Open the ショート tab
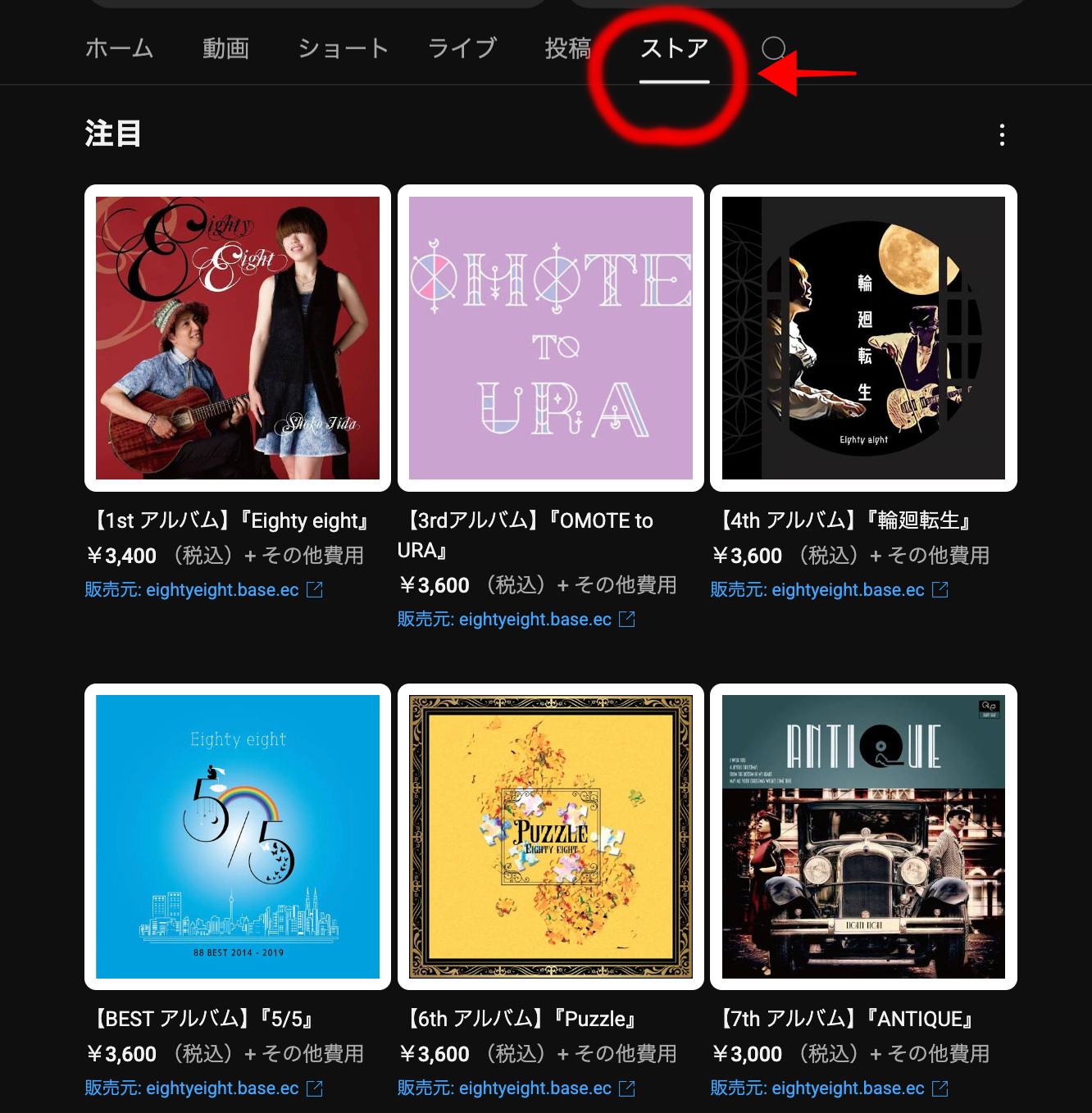This screenshot has width=1092, height=1113. click(343, 49)
